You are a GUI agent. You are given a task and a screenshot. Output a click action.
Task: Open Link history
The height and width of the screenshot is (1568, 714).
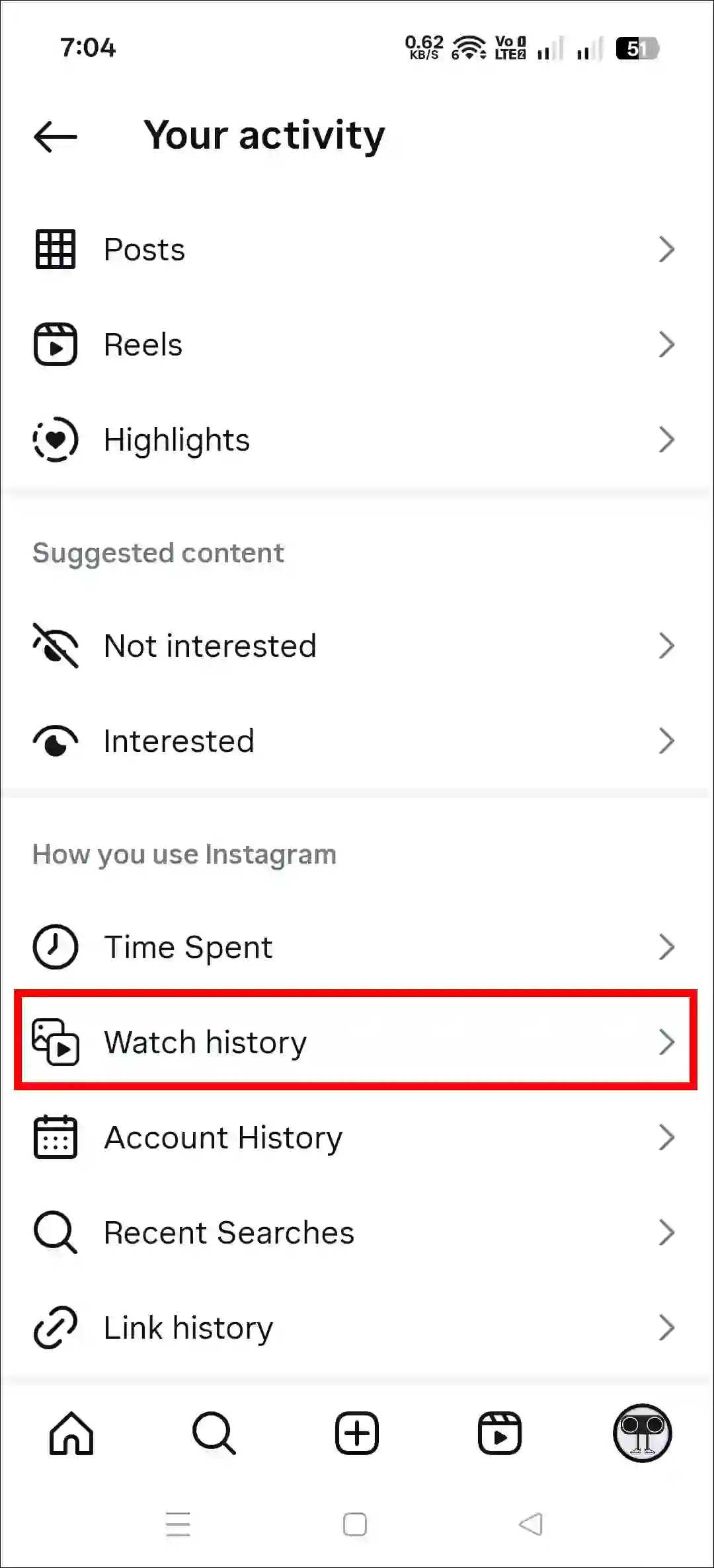tap(356, 1328)
